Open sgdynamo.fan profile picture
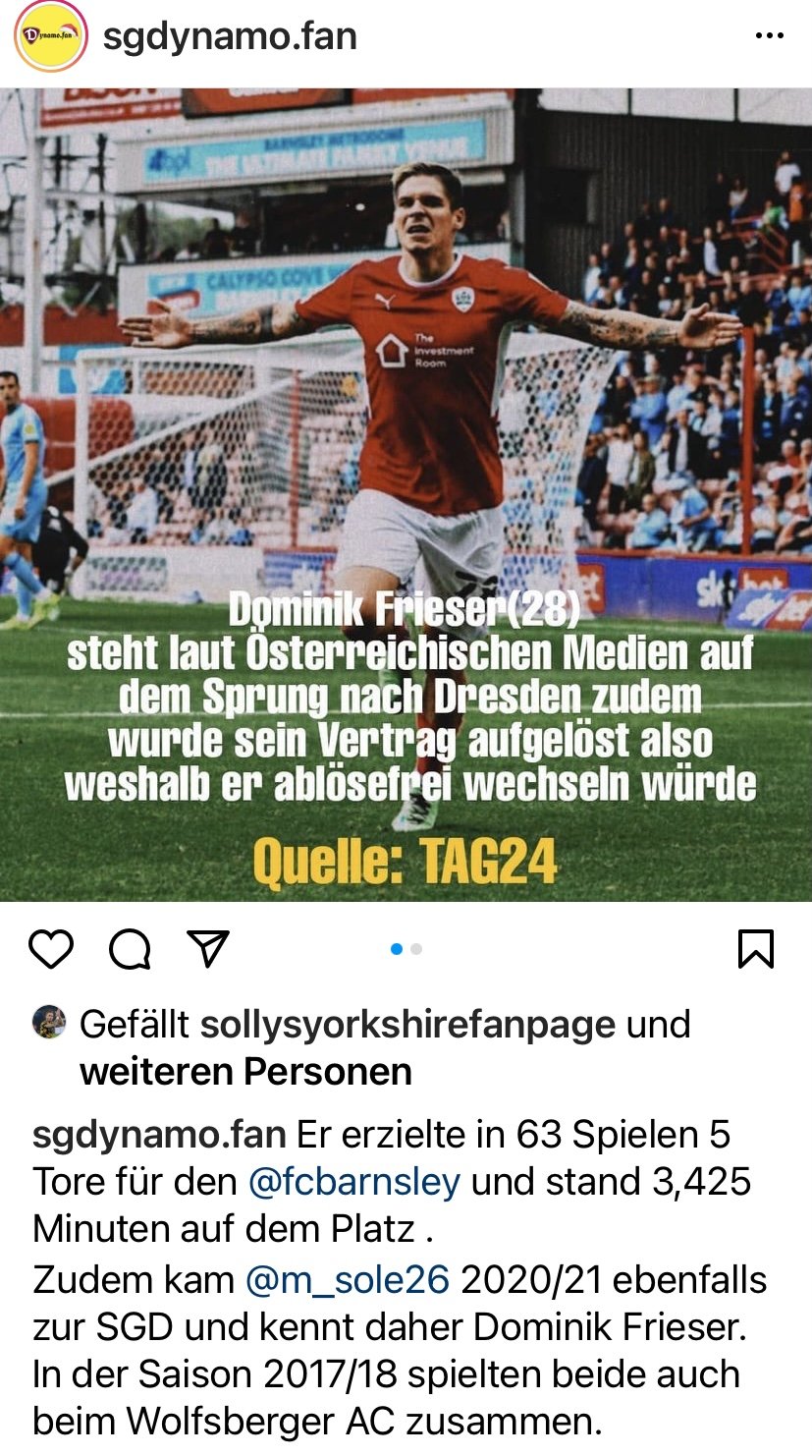The height and width of the screenshot is (1456, 812). point(49,36)
